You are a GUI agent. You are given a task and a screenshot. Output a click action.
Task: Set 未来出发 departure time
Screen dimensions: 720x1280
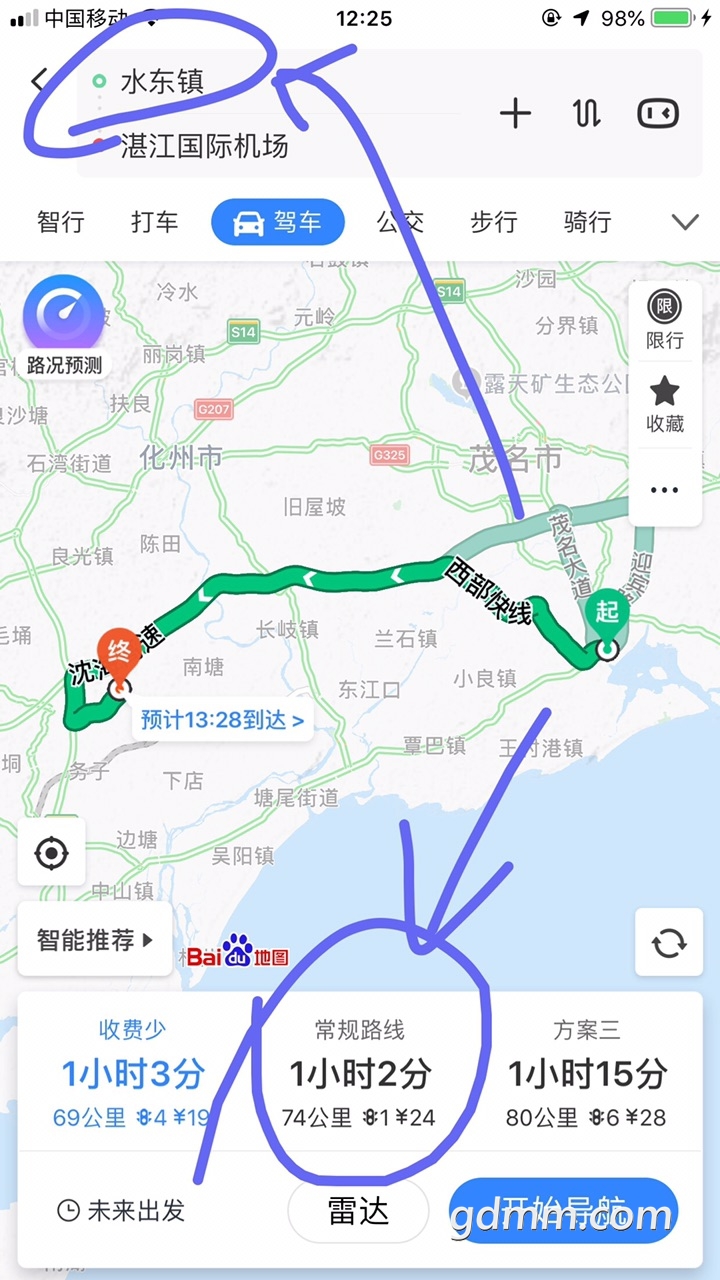(122, 1211)
